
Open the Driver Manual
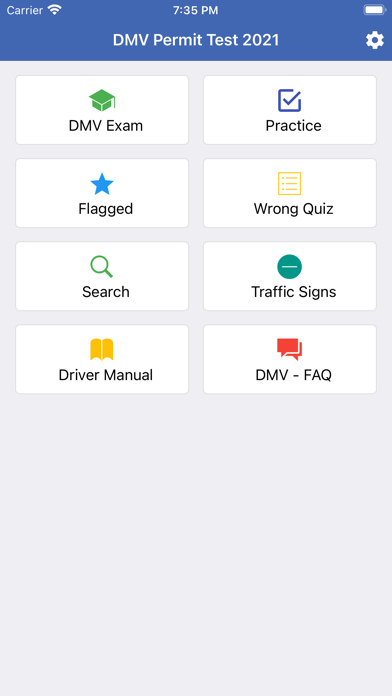pos(102,359)
